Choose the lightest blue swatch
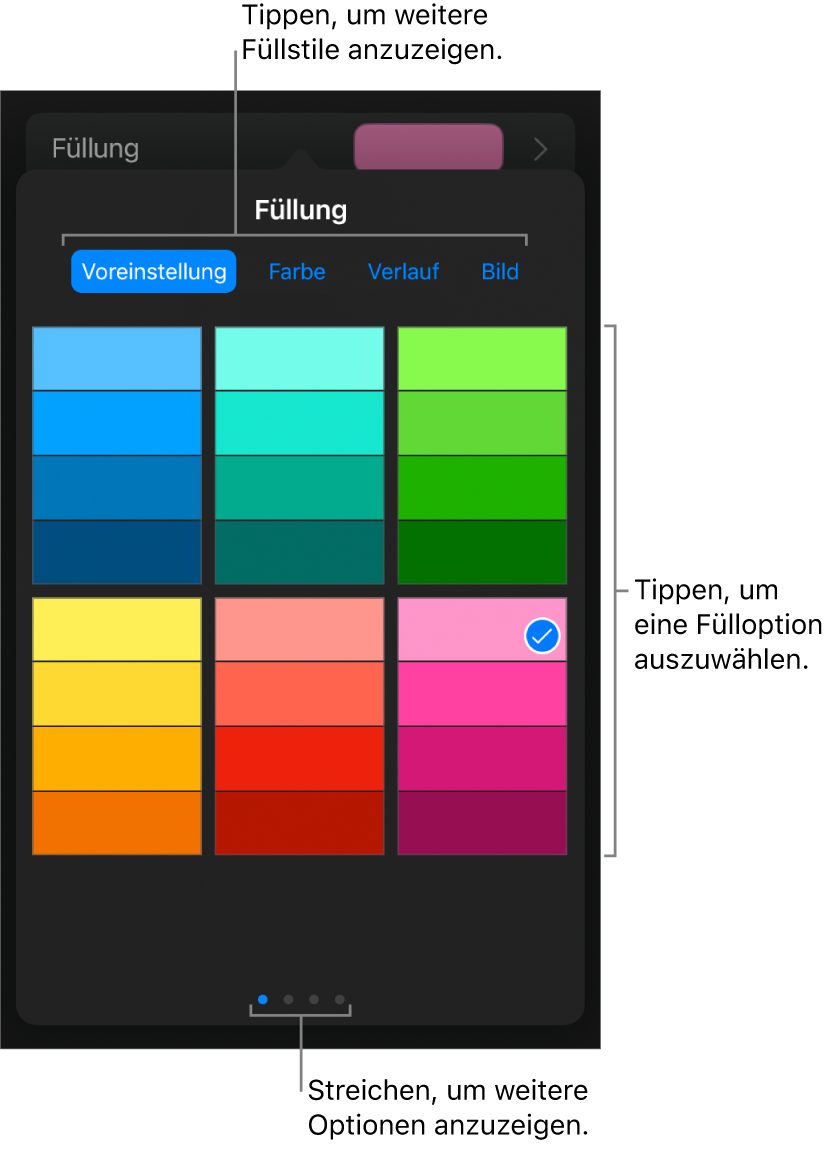 coord(117,358)
